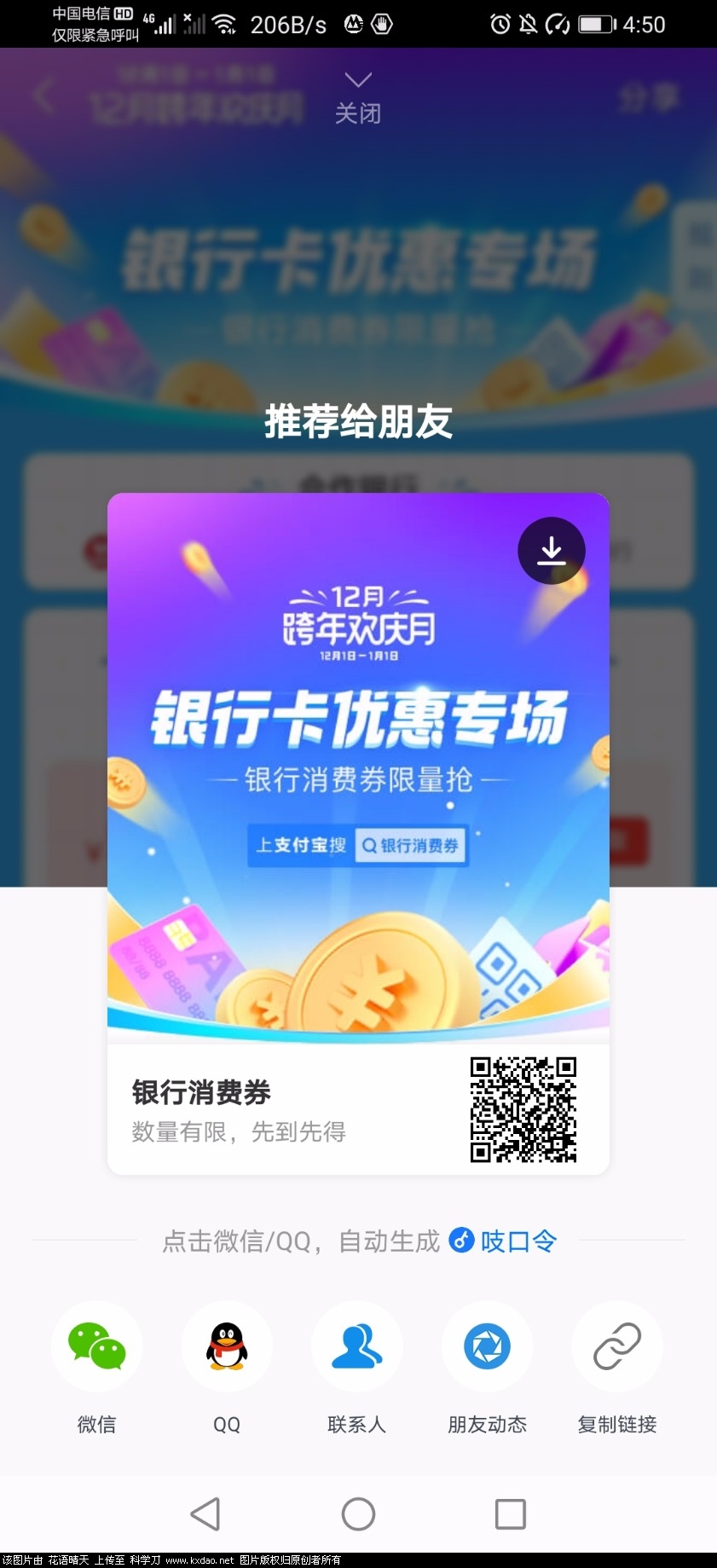Post to 朋友动态 feed
This screenshot has height=1568, width=717.
[487, 1346]
